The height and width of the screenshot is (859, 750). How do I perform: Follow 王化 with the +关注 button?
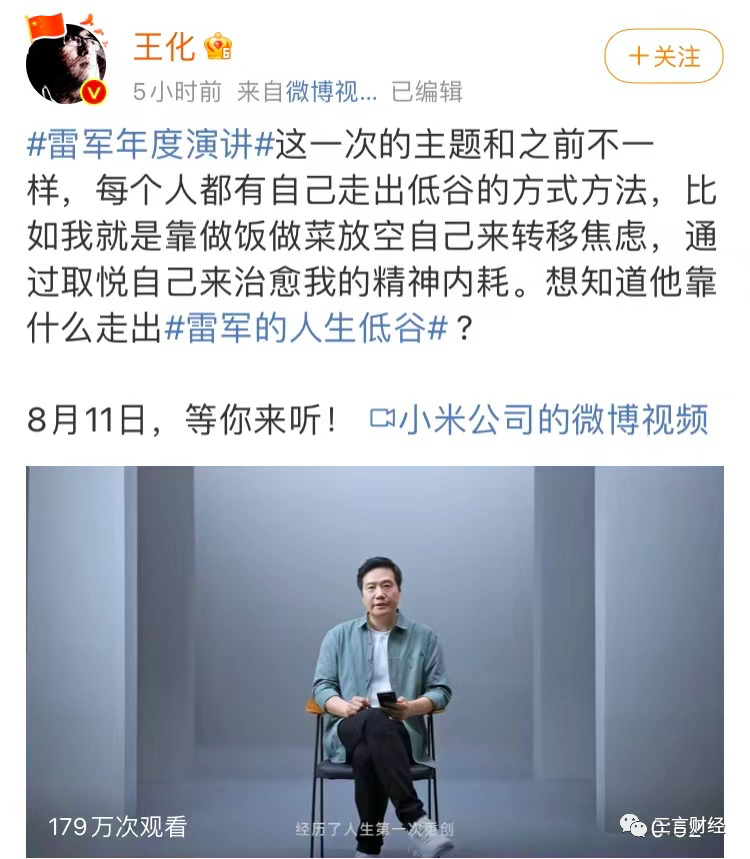coord(663,57)
